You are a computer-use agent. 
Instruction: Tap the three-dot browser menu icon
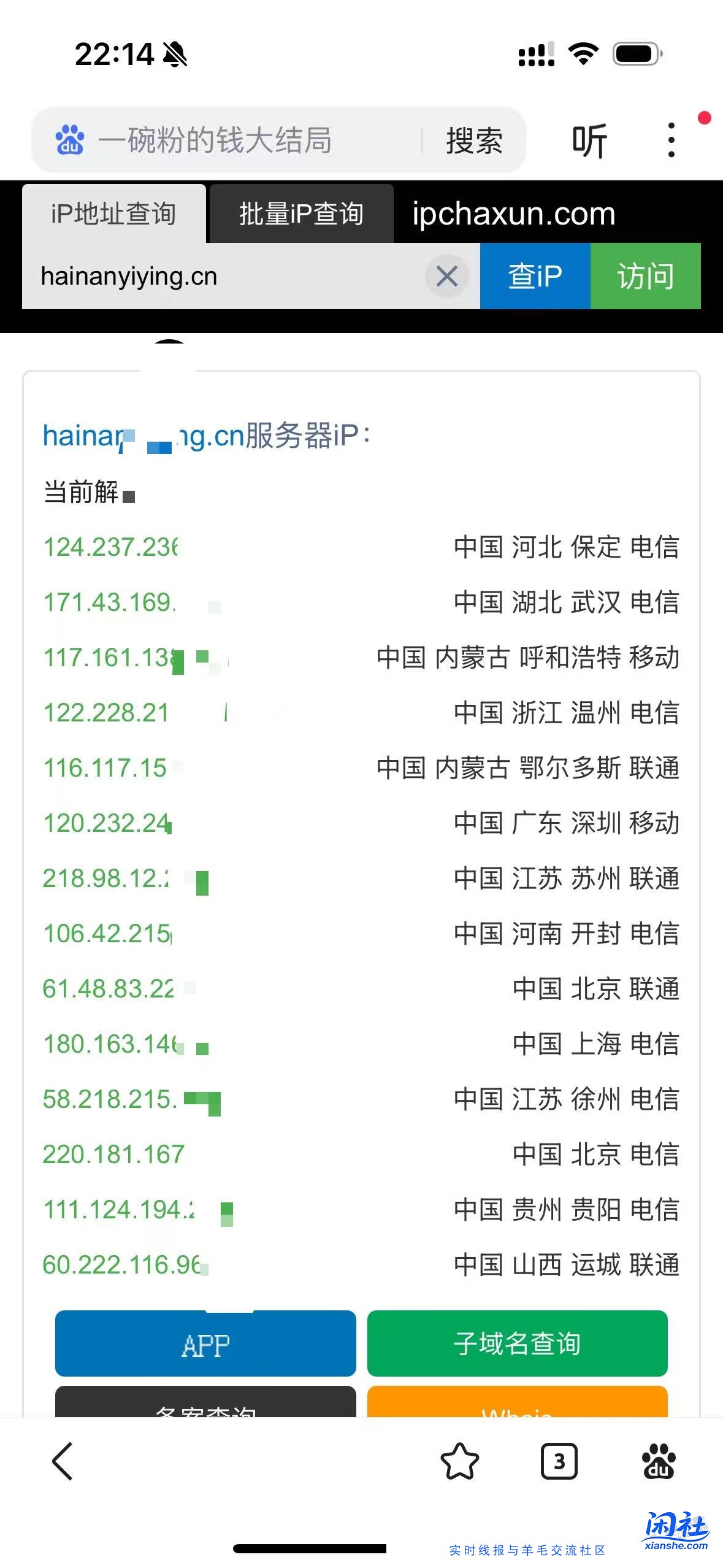[671, 140]
